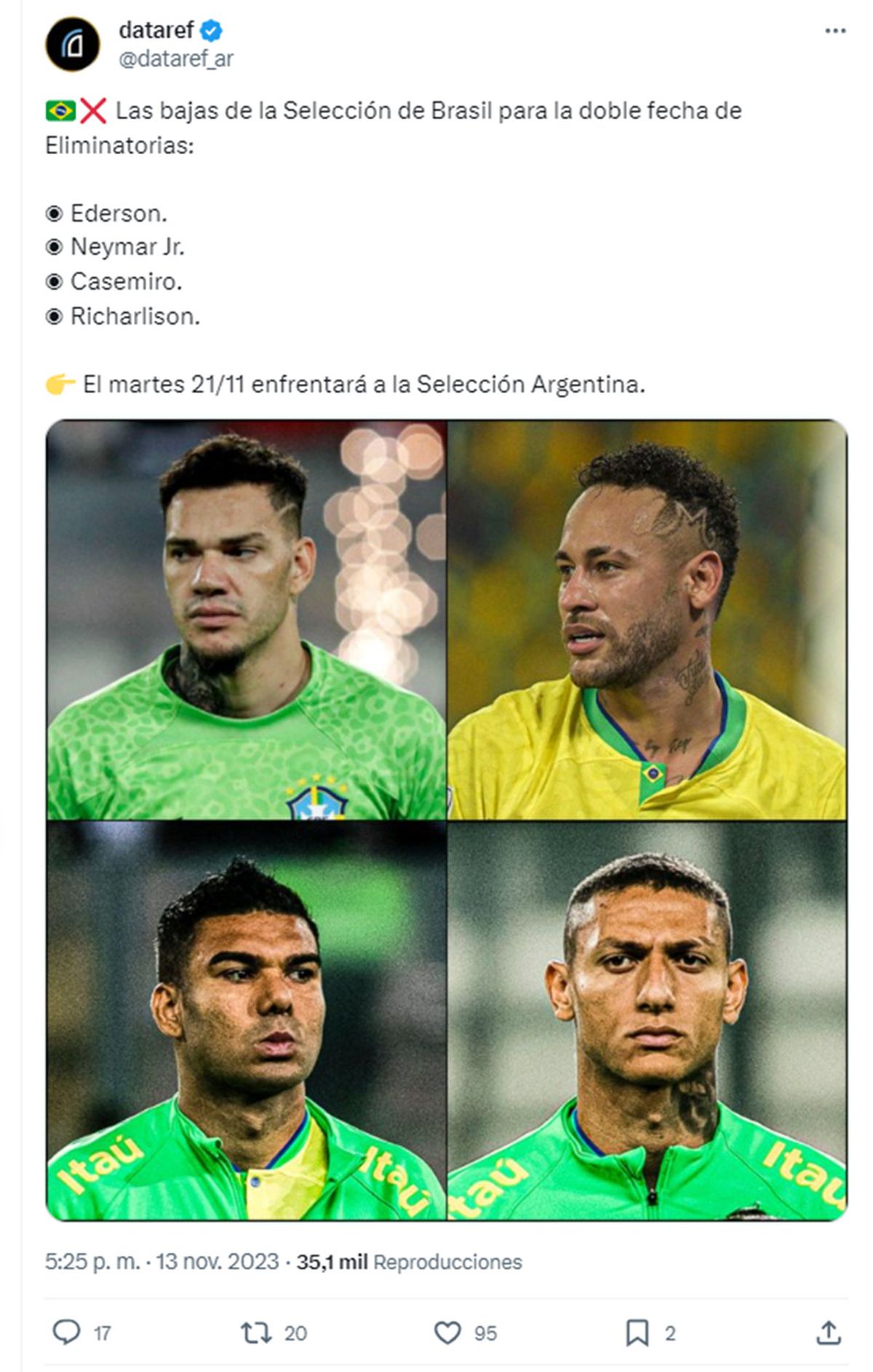The width and height of the screenshot is (873, 1372).
Task: Open the @dataref_ar handle link
Action: (x=175, y=59)
